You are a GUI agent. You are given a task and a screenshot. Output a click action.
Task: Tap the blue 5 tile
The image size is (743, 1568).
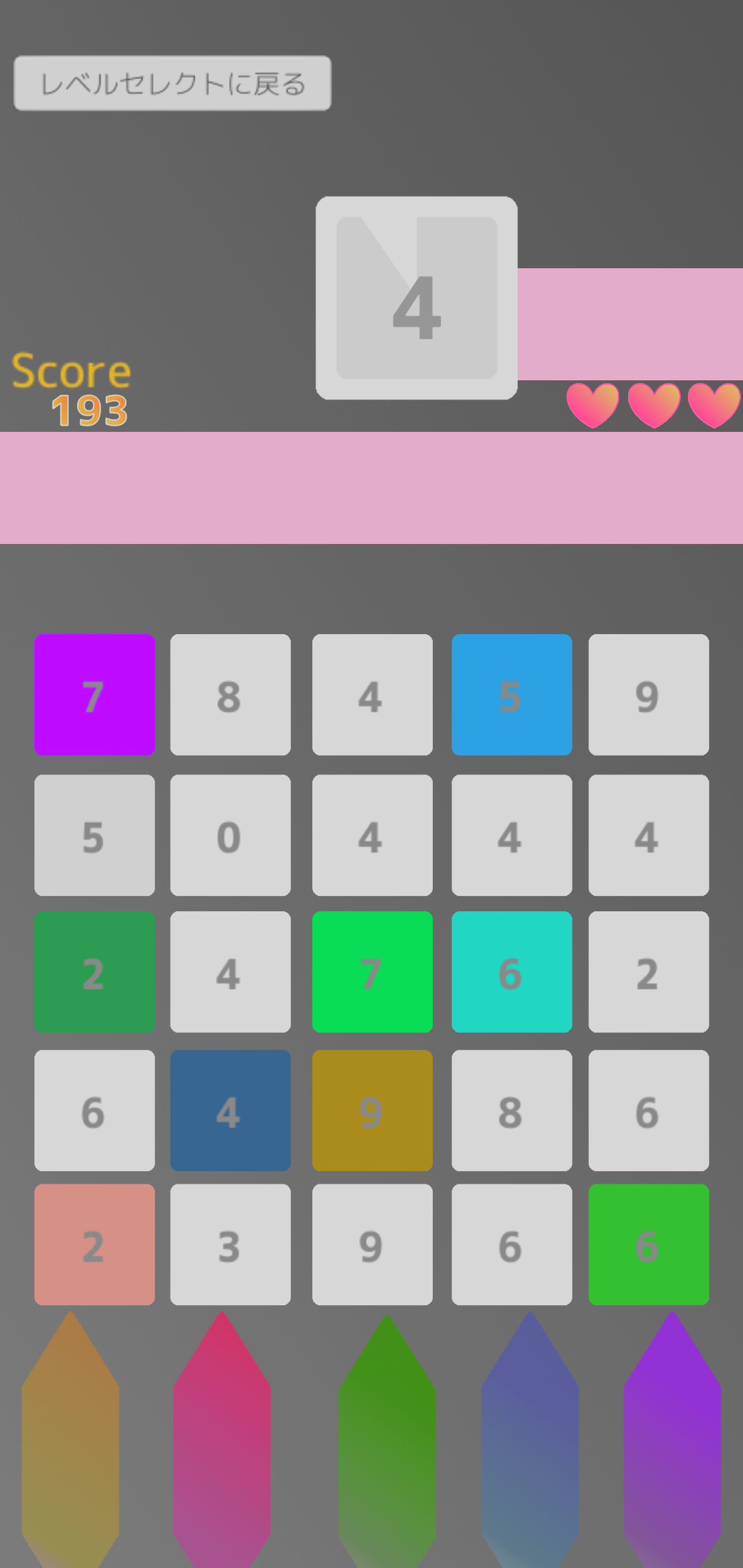point(511,695)
